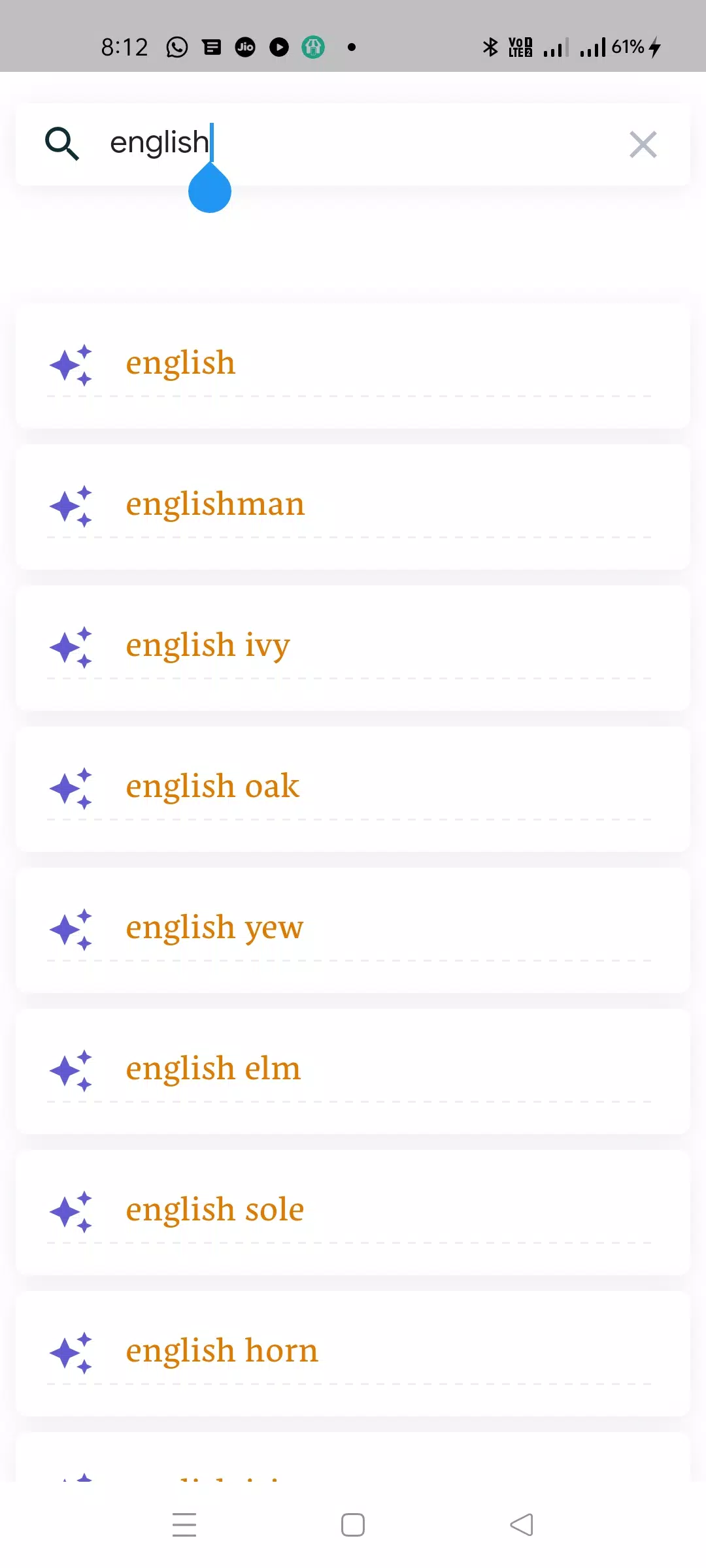Open the 'english oak' entry

coord(353,789)
